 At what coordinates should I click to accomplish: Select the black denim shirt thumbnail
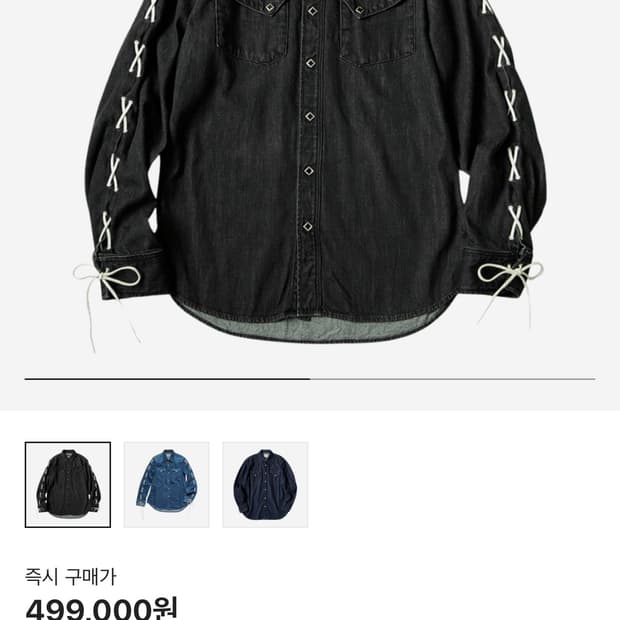pyautogui.click(x=68, y=485)
